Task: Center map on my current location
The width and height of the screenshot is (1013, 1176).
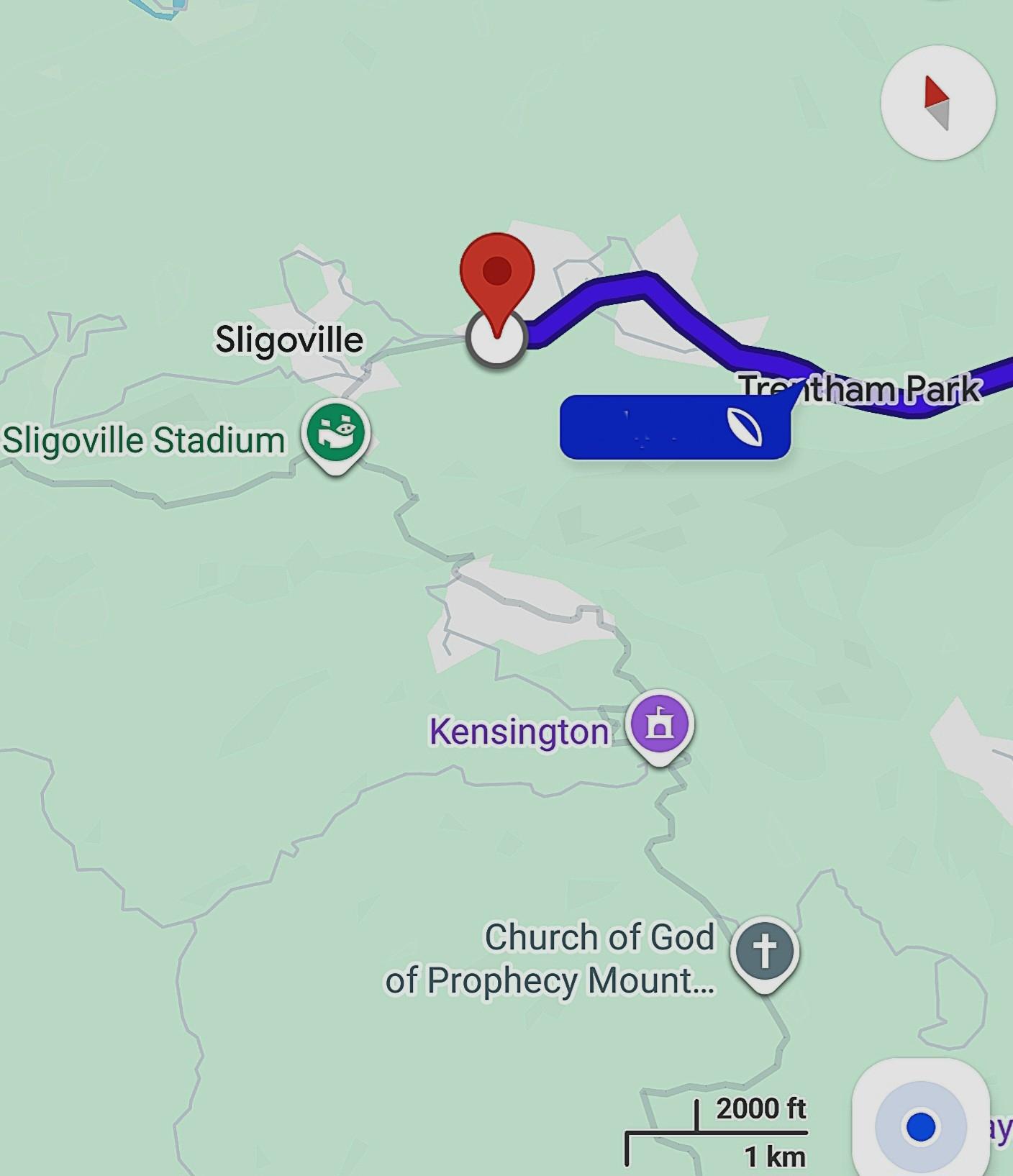Action: click(x=920, y=1126)
